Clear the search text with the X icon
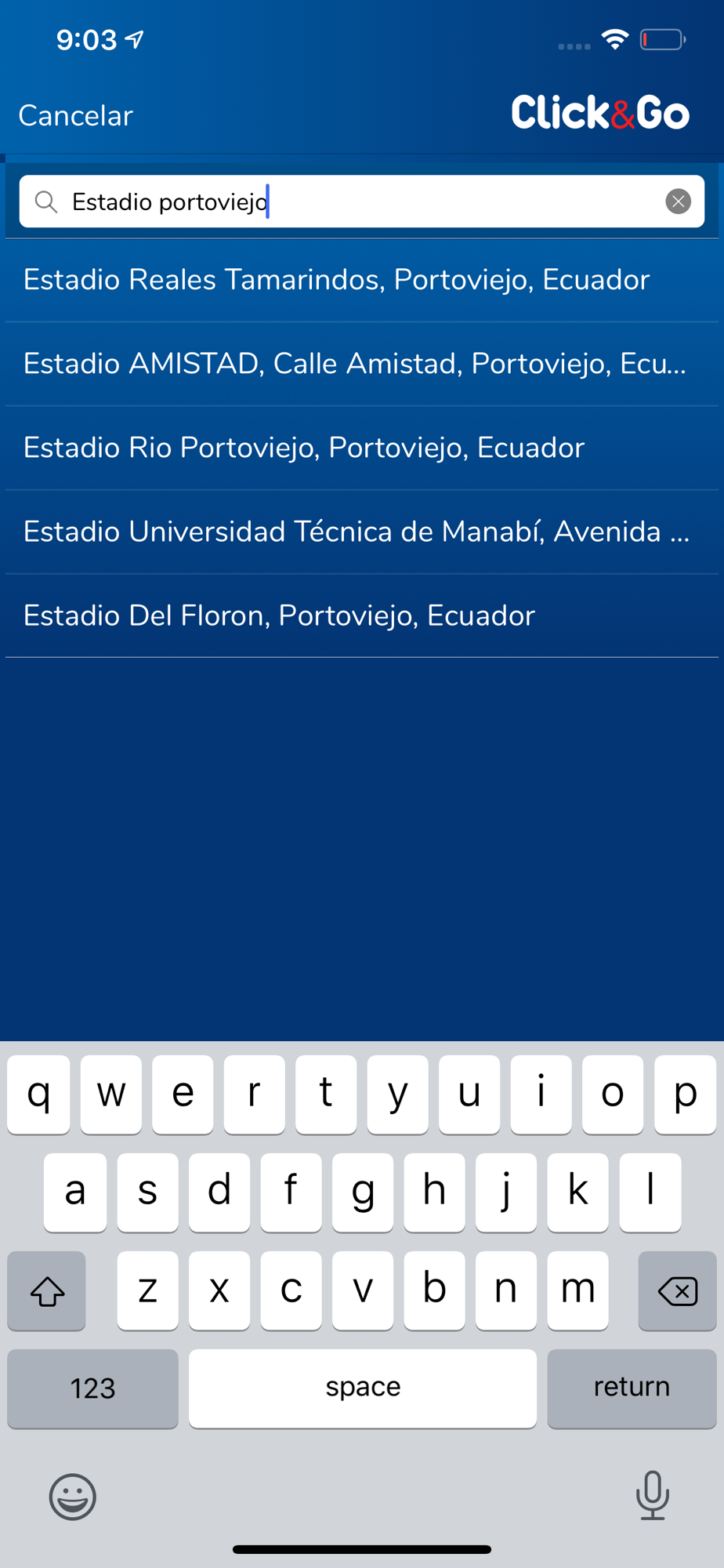 pos(678,201)
